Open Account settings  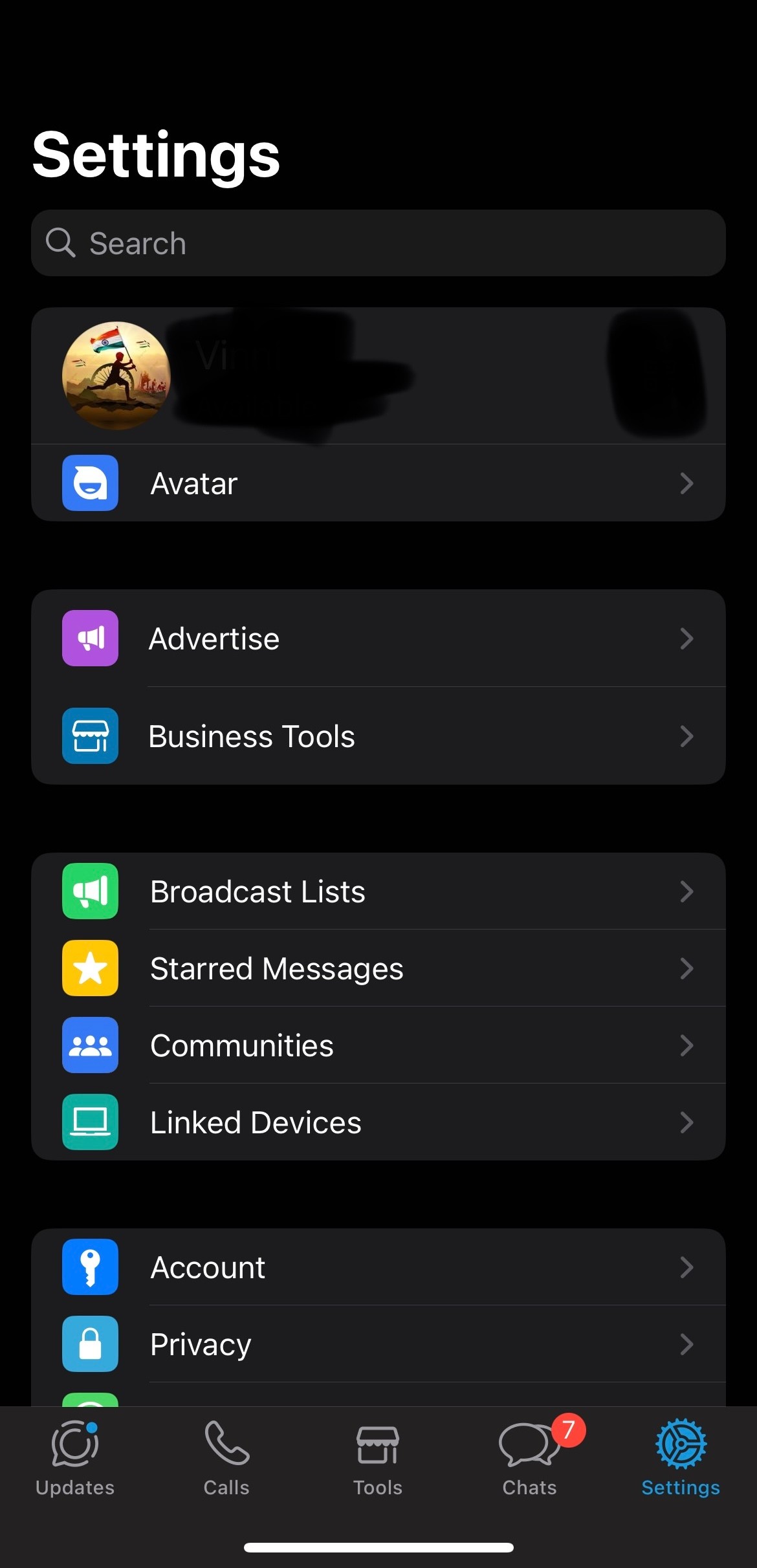pyautogui.click(x=378, y=1267)
